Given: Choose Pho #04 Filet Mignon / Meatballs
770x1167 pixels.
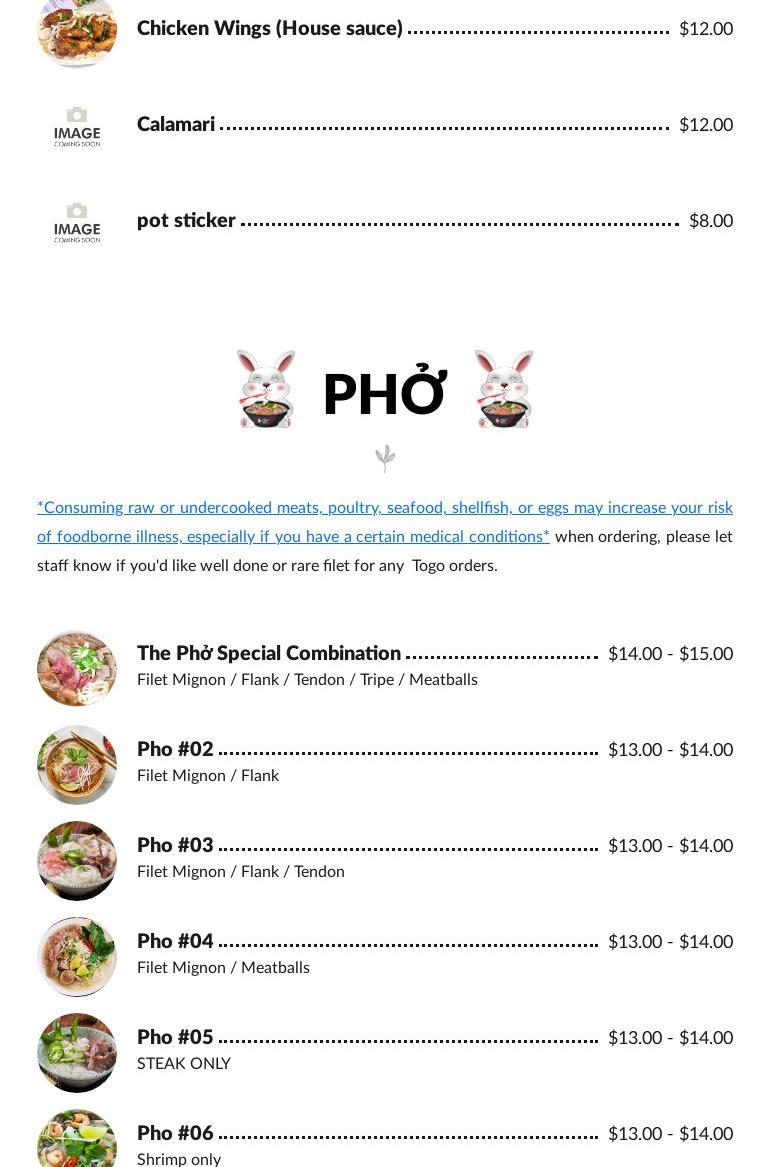Looking at the screenshot, I should [176, 941].
